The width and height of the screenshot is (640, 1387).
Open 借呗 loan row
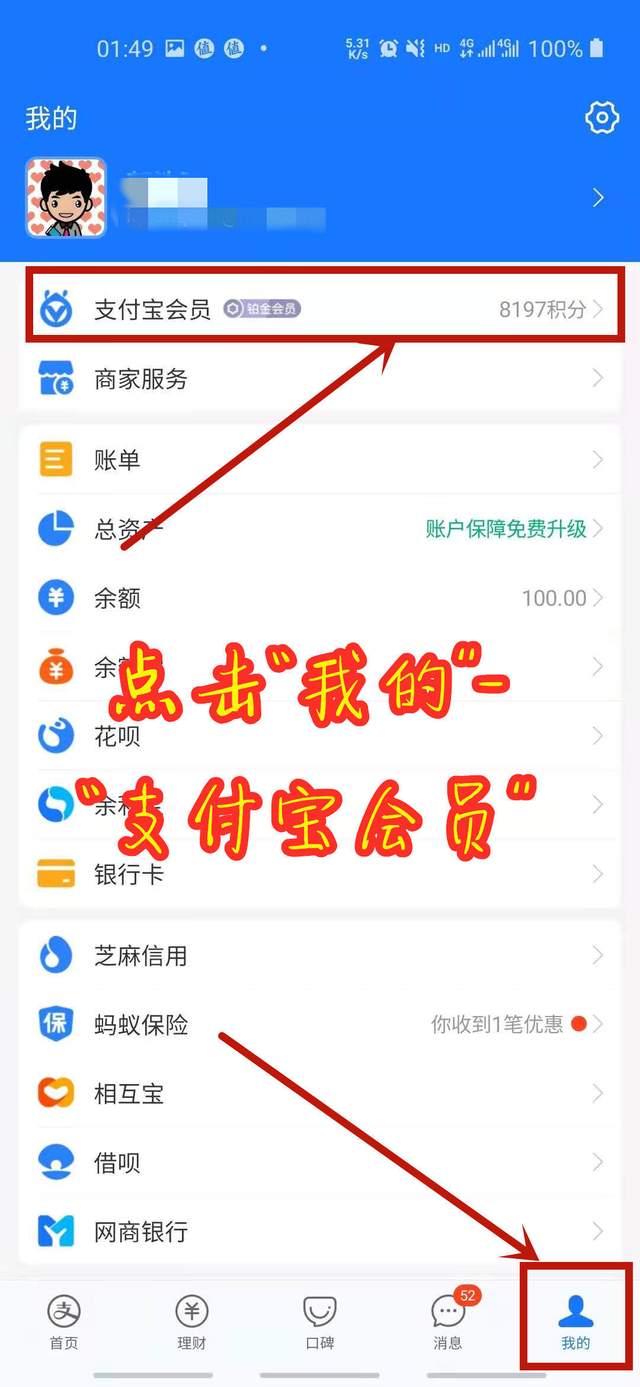[320, 1163]
